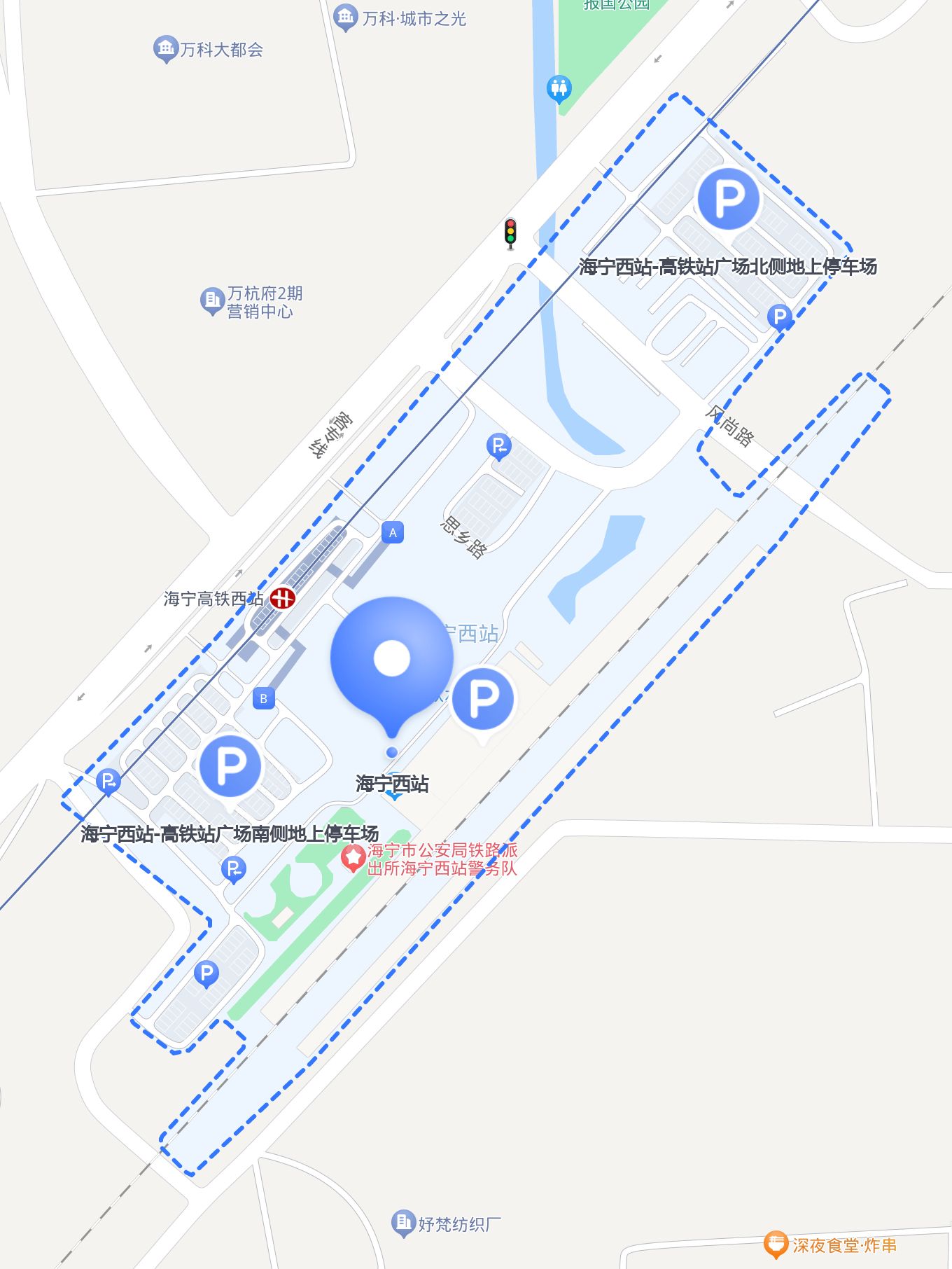Tap the 万科大都会 place marker
Screen dimensions: 952x1269
pos(165,49)
